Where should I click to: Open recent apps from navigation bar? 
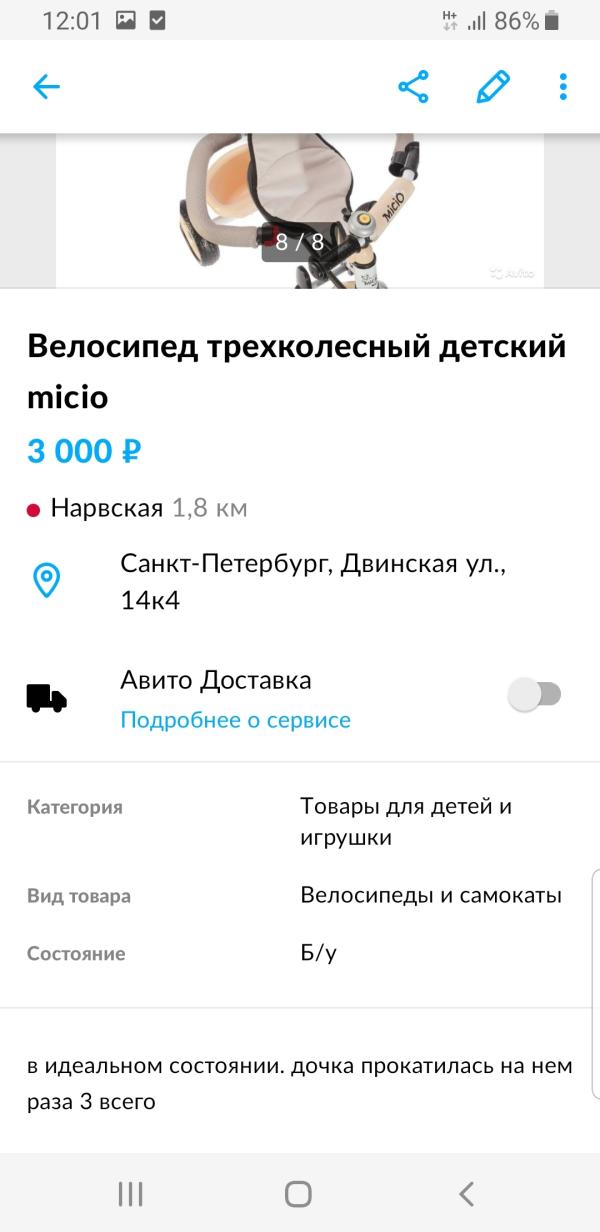[130, 1193]
